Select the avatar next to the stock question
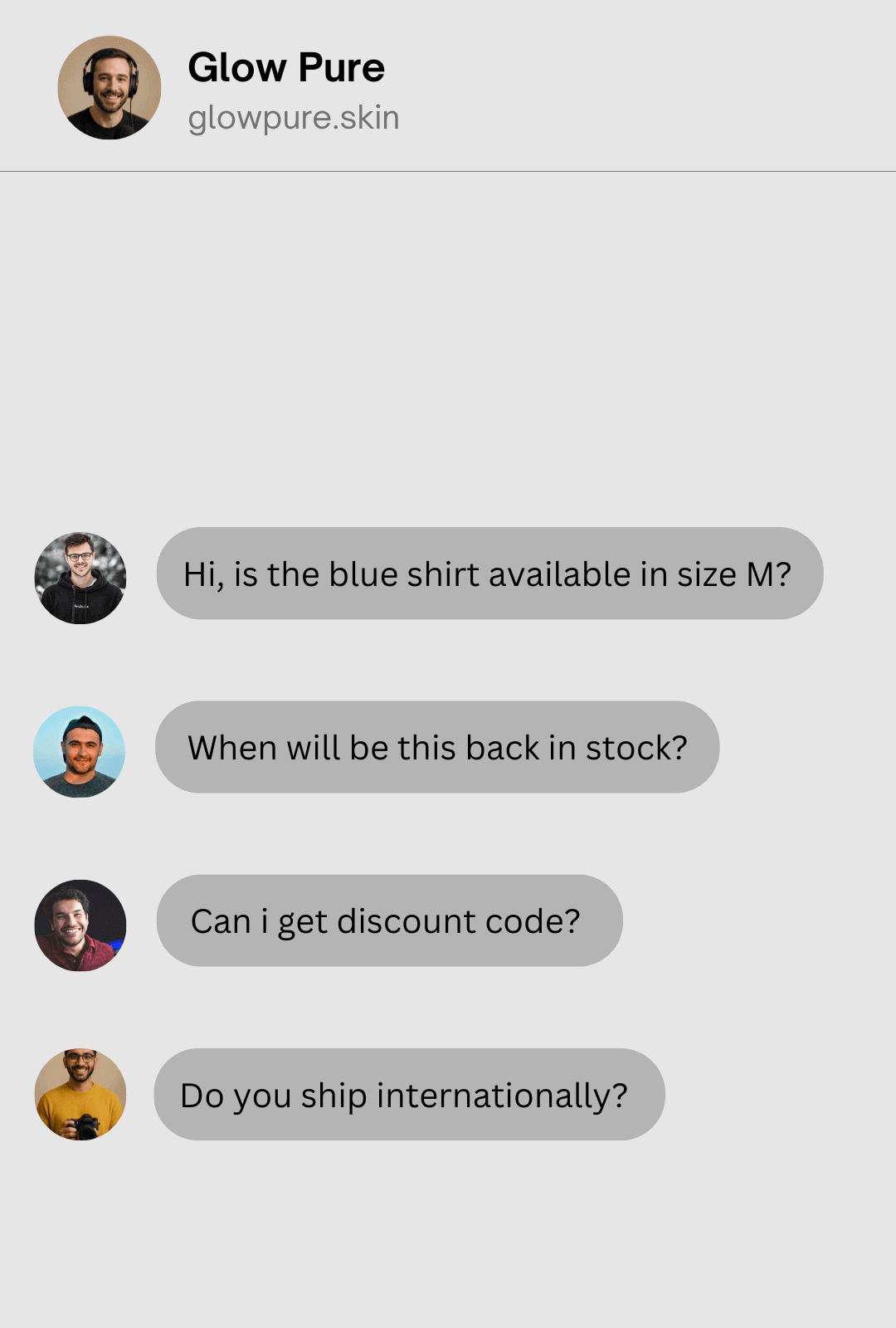 click(79, 753)
